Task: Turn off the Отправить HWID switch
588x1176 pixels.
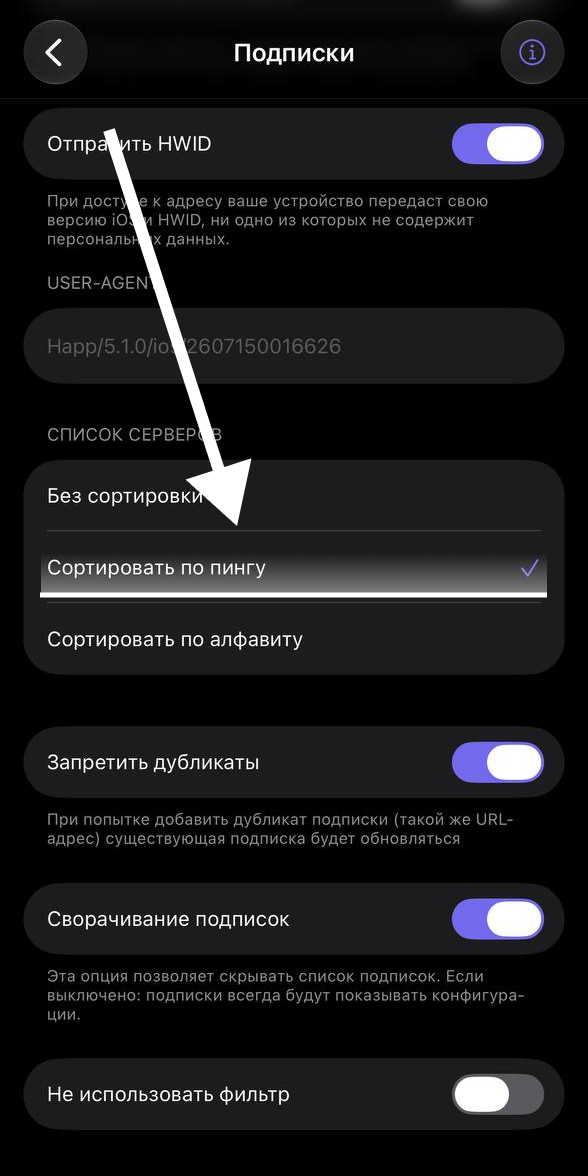Action: (x=497, y=144)
